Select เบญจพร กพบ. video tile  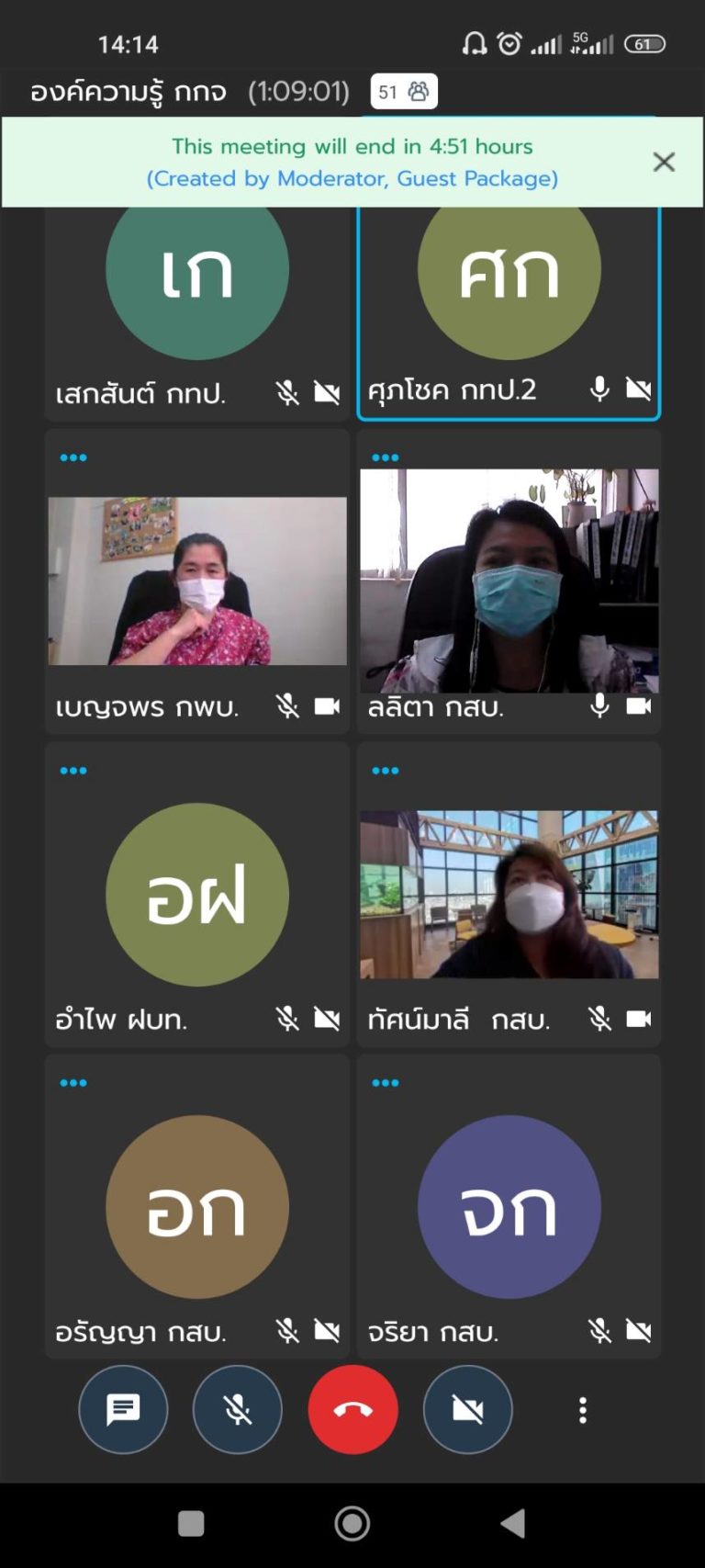click(196, 581)
